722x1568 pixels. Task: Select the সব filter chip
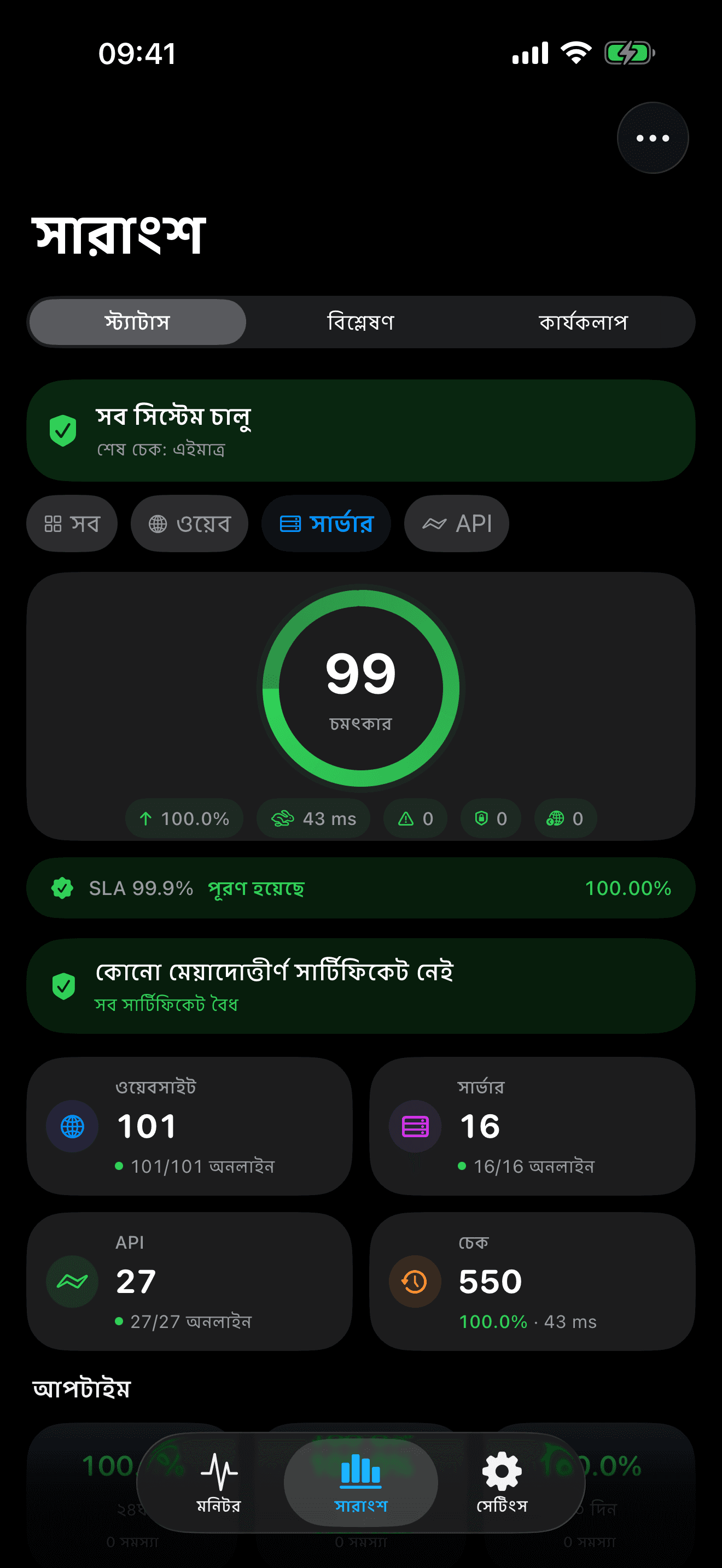point(71,523)
